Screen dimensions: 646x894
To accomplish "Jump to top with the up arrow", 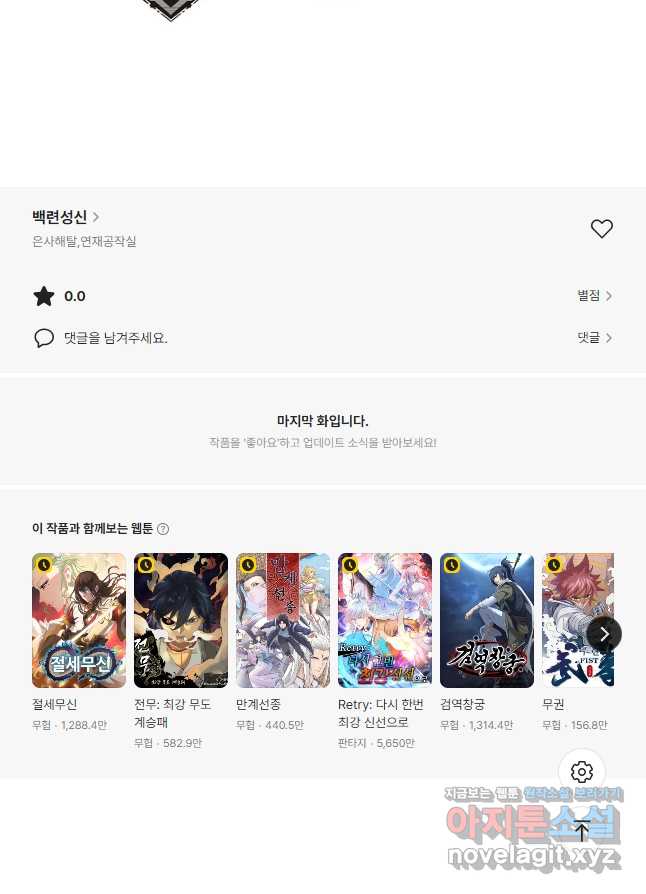I will 582,831.
